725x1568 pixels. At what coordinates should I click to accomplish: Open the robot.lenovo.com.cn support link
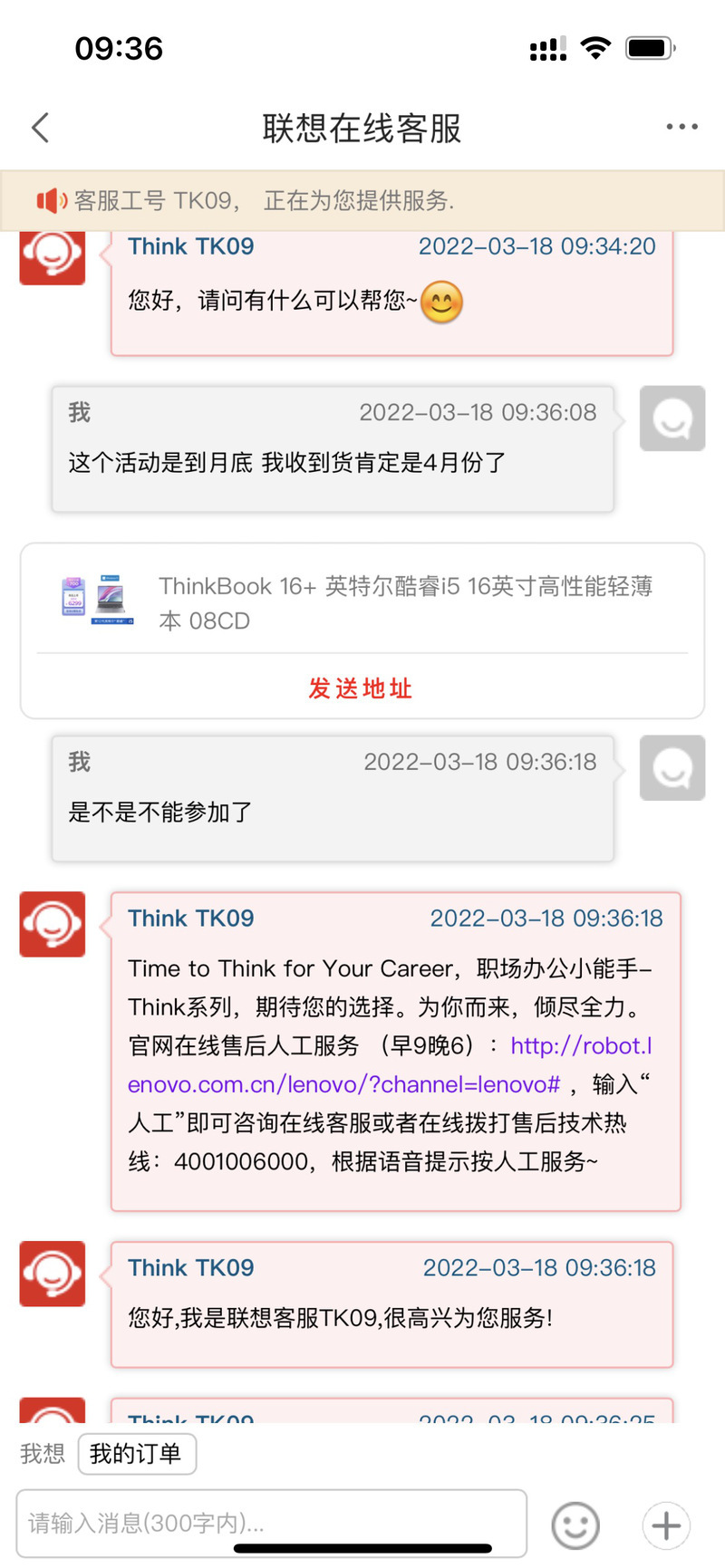click(390, 1065)
